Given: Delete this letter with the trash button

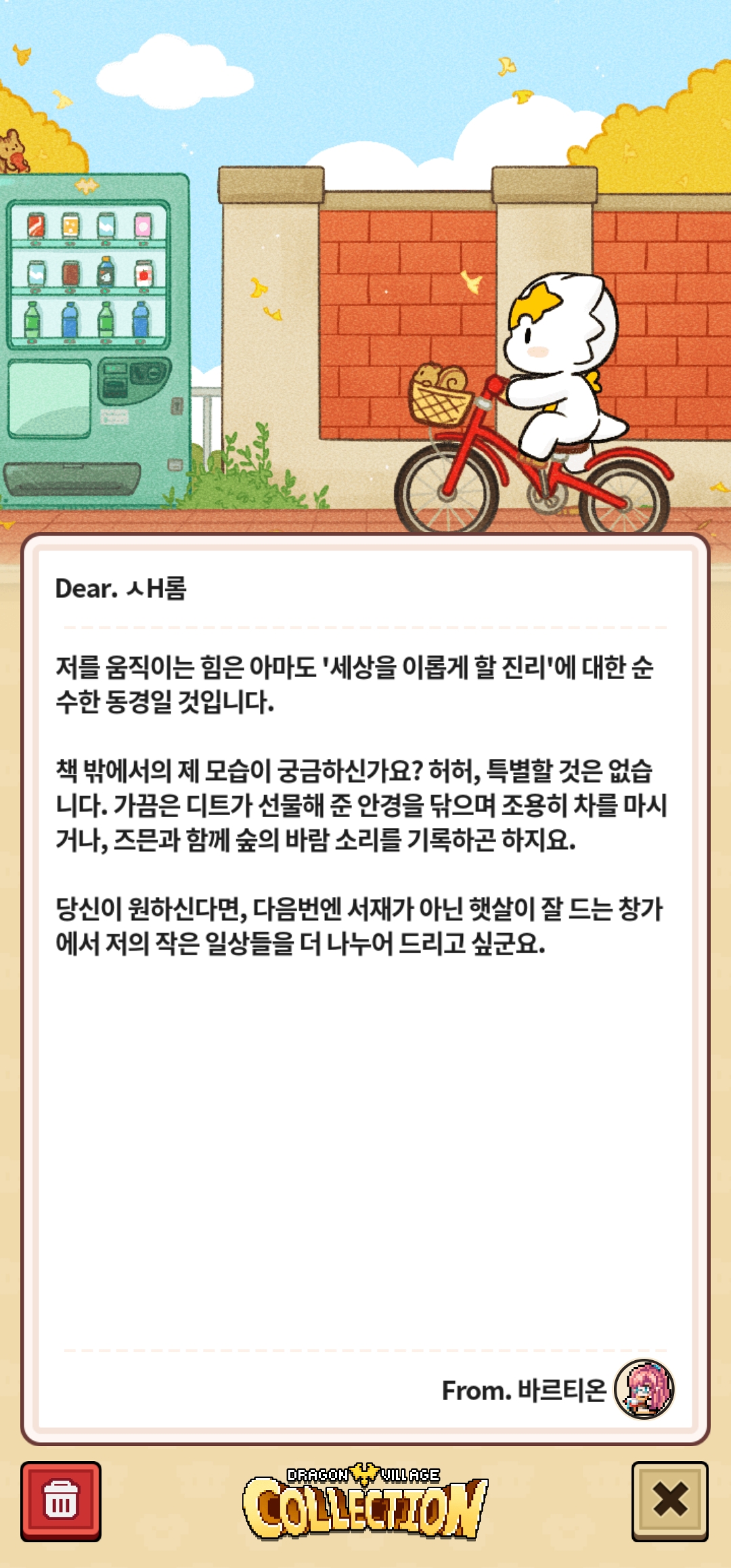Looking at the screenshot, I should pos(61,1501).
